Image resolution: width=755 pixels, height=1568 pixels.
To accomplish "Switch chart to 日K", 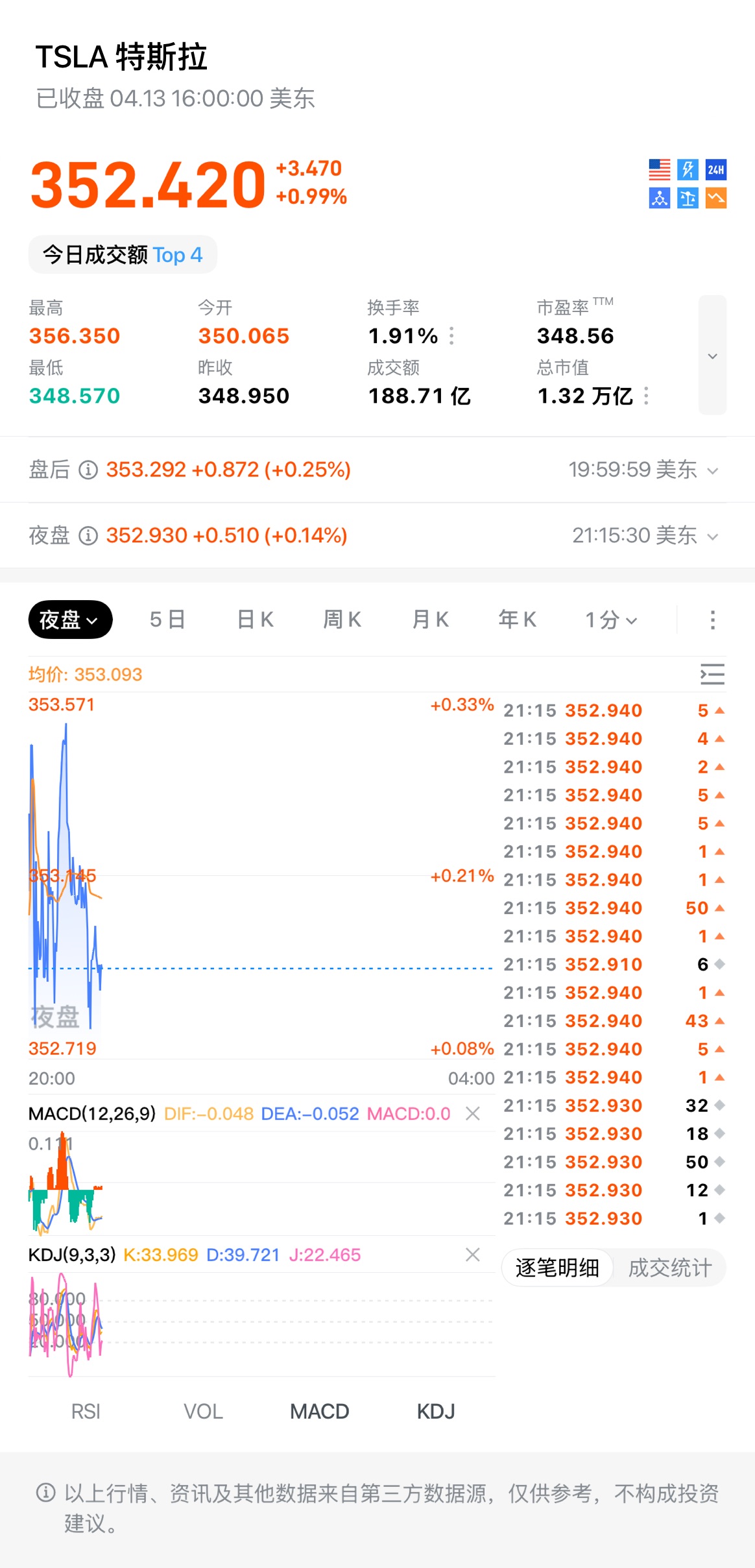I will pos(255,620).
